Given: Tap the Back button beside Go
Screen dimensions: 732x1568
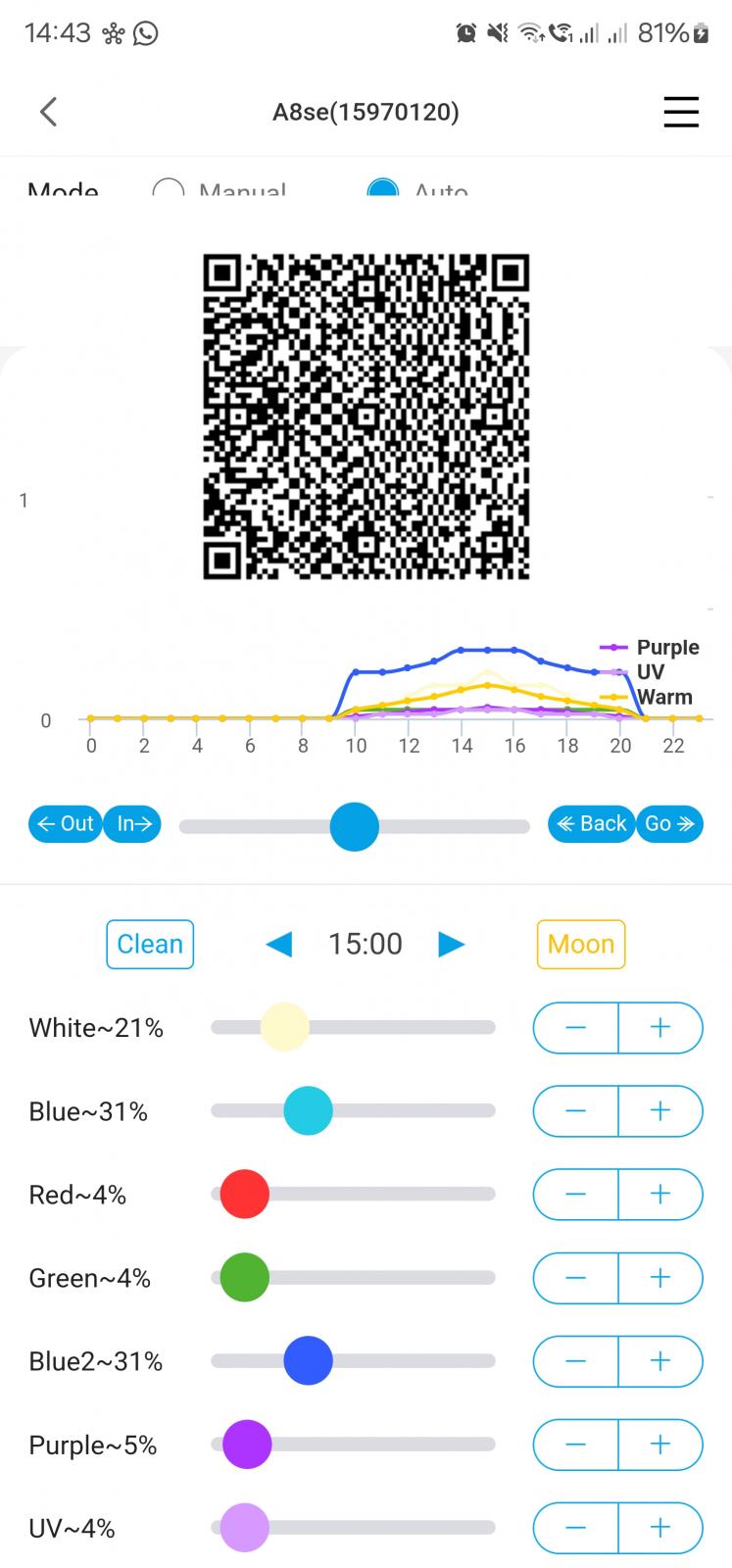Looking at the screenshot, I should coord(592,824).
